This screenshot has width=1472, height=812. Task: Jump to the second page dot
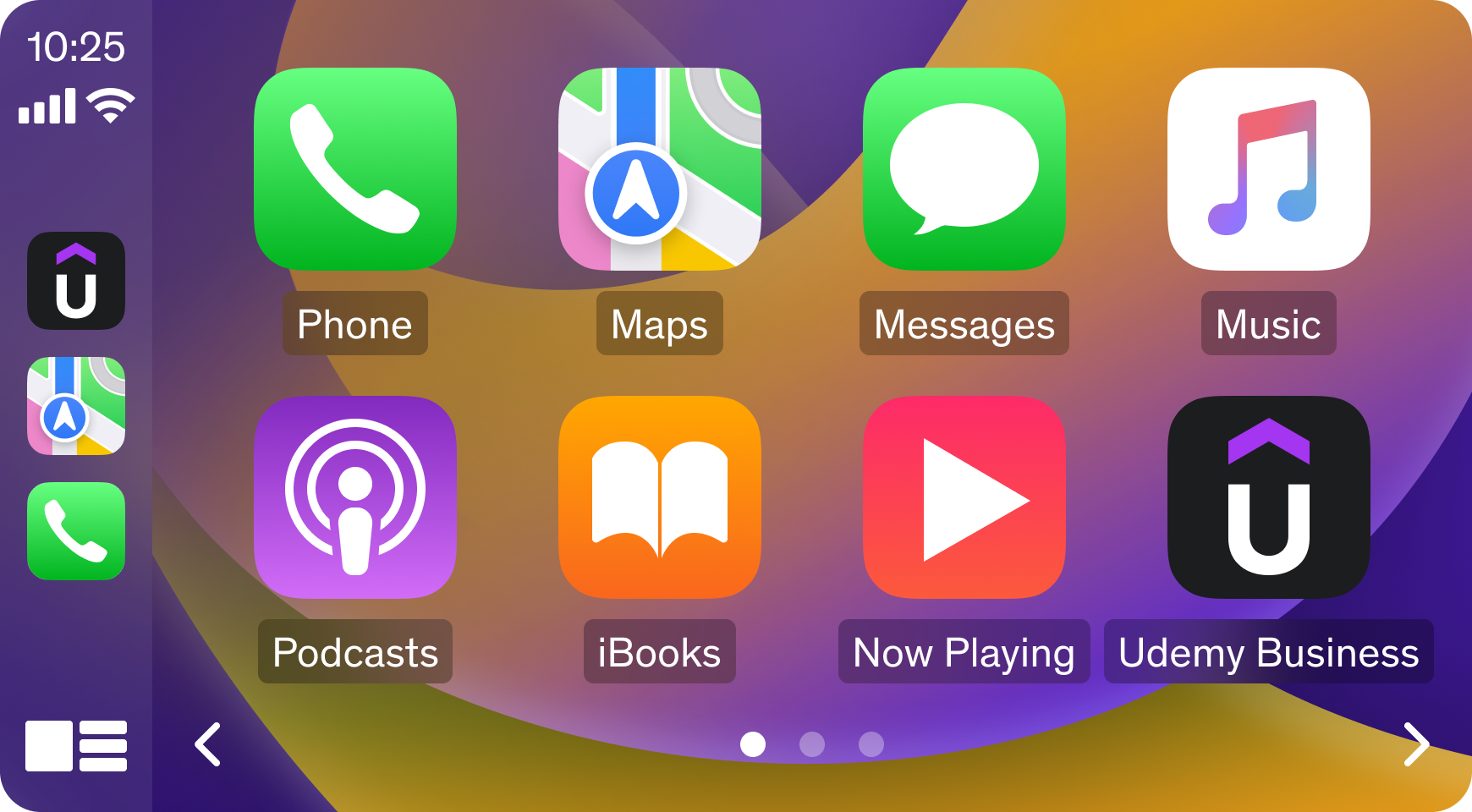(x=812, y=744)
